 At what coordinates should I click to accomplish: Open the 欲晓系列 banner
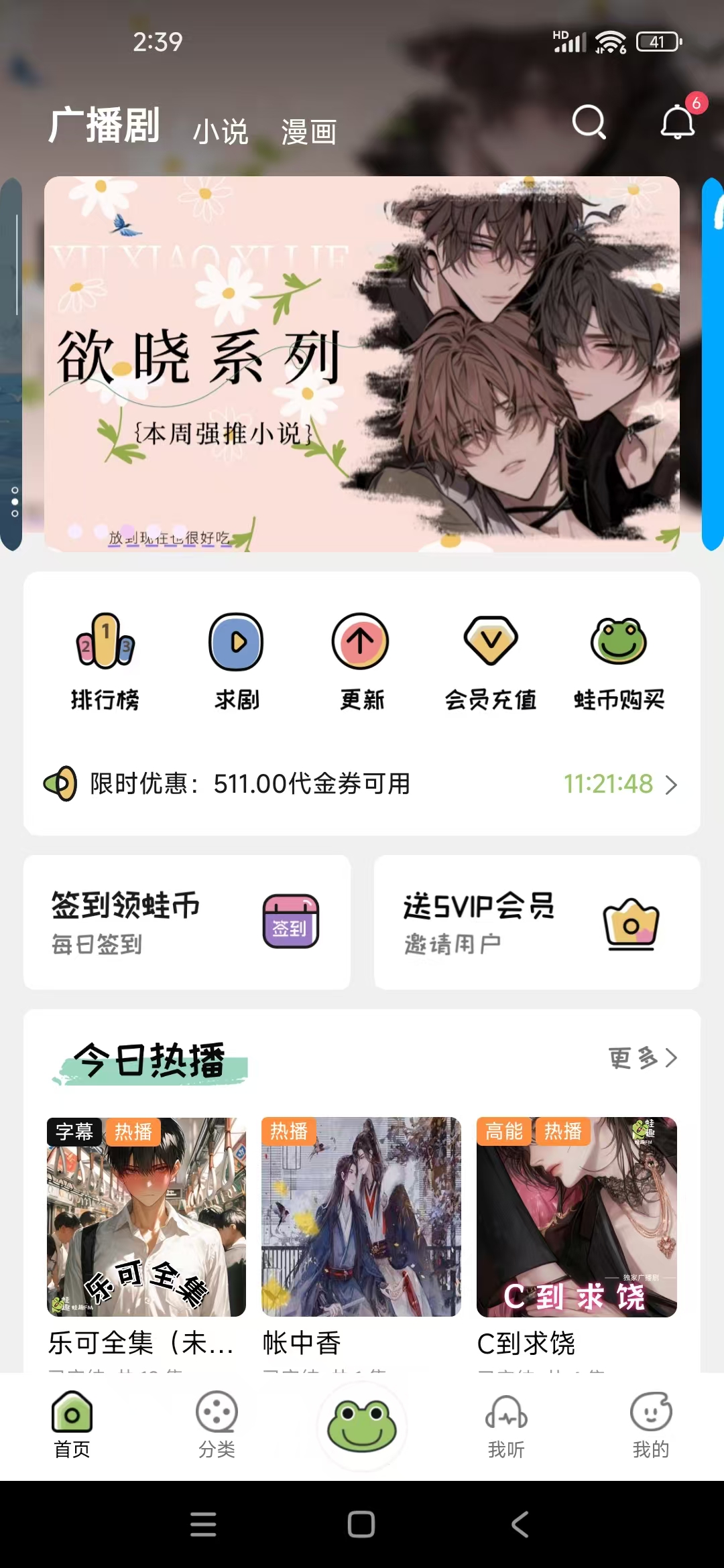coord(362,364)
